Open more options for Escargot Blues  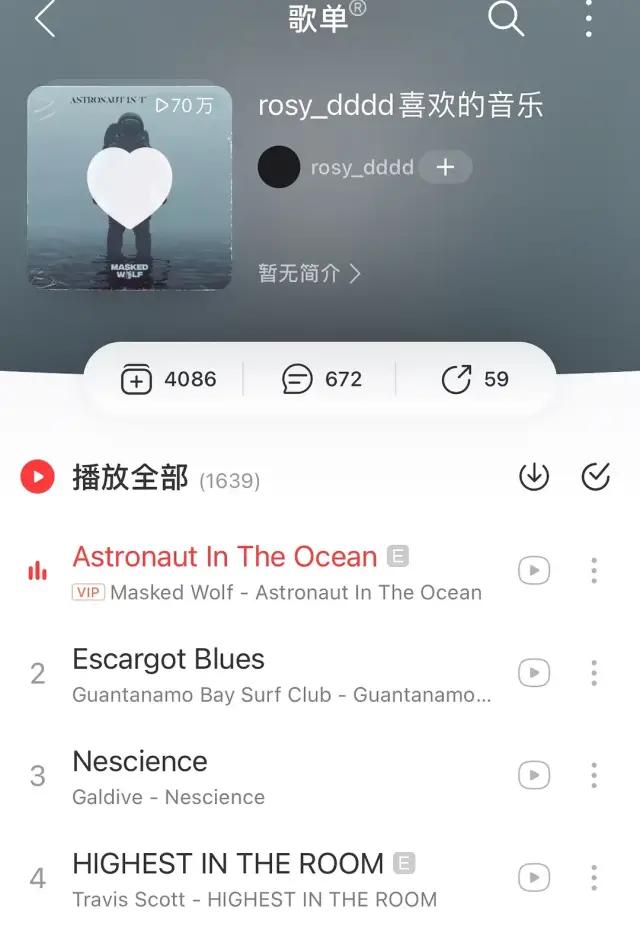[x=594, y=673]
